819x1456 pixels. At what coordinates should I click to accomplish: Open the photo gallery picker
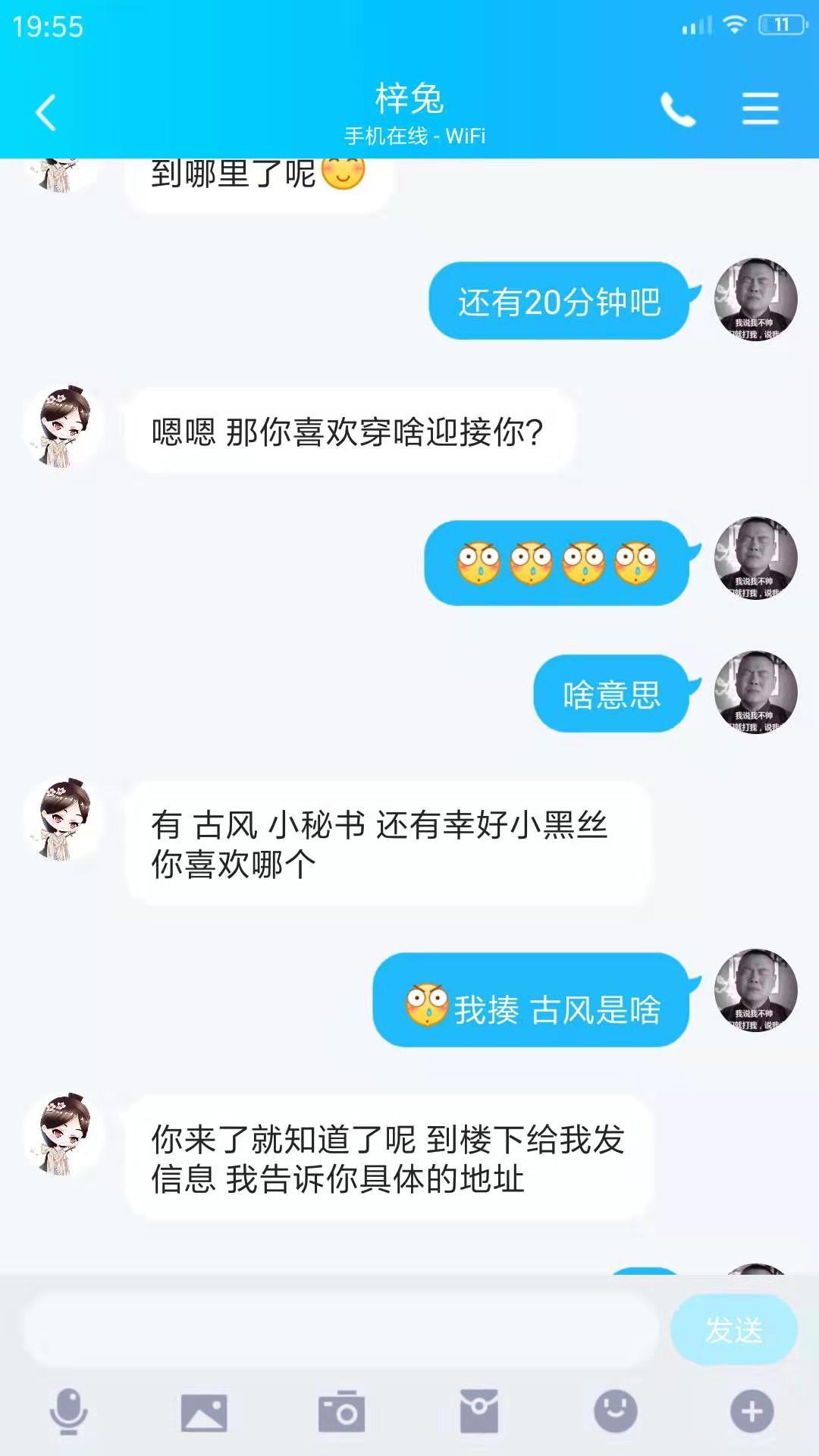click(x=204, y=1412)
